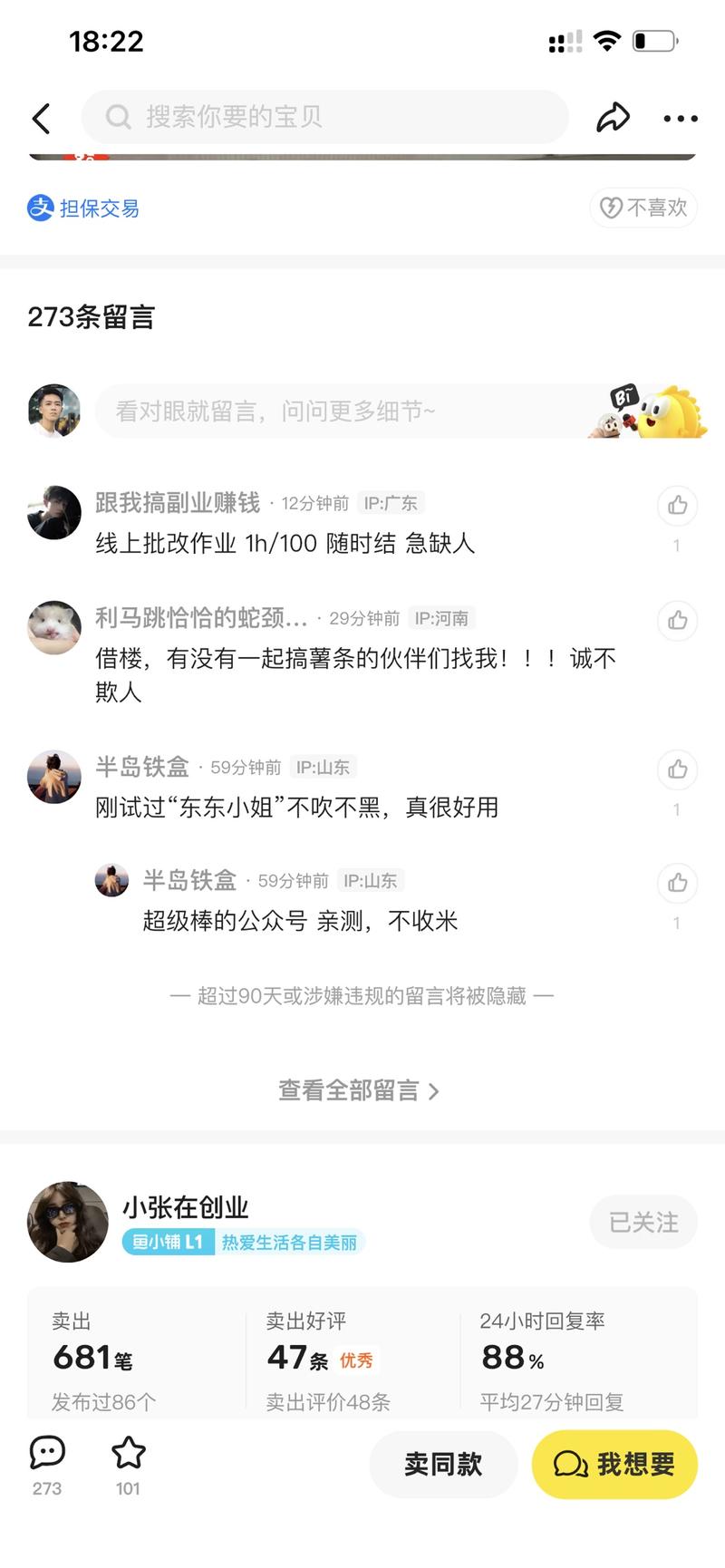Tap the 担保交易 payment shield icon
The width and height of the screenshot is (725, 1568).
[38, 208]
